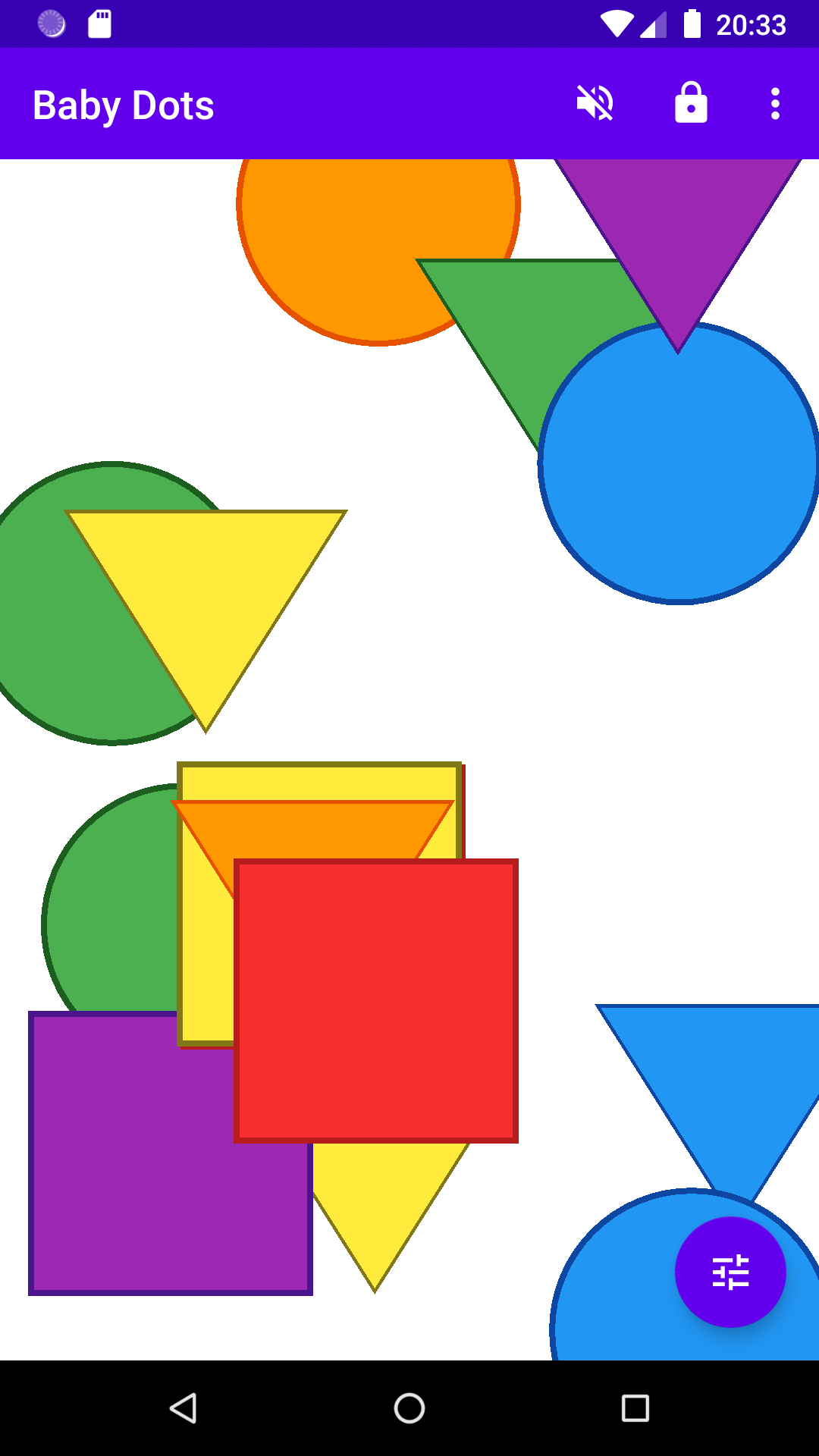This screenshot has width=819, height=1456.
Task: Open the three-dot overflow menu
Action: pyautogui.click(x=775, y=104)
